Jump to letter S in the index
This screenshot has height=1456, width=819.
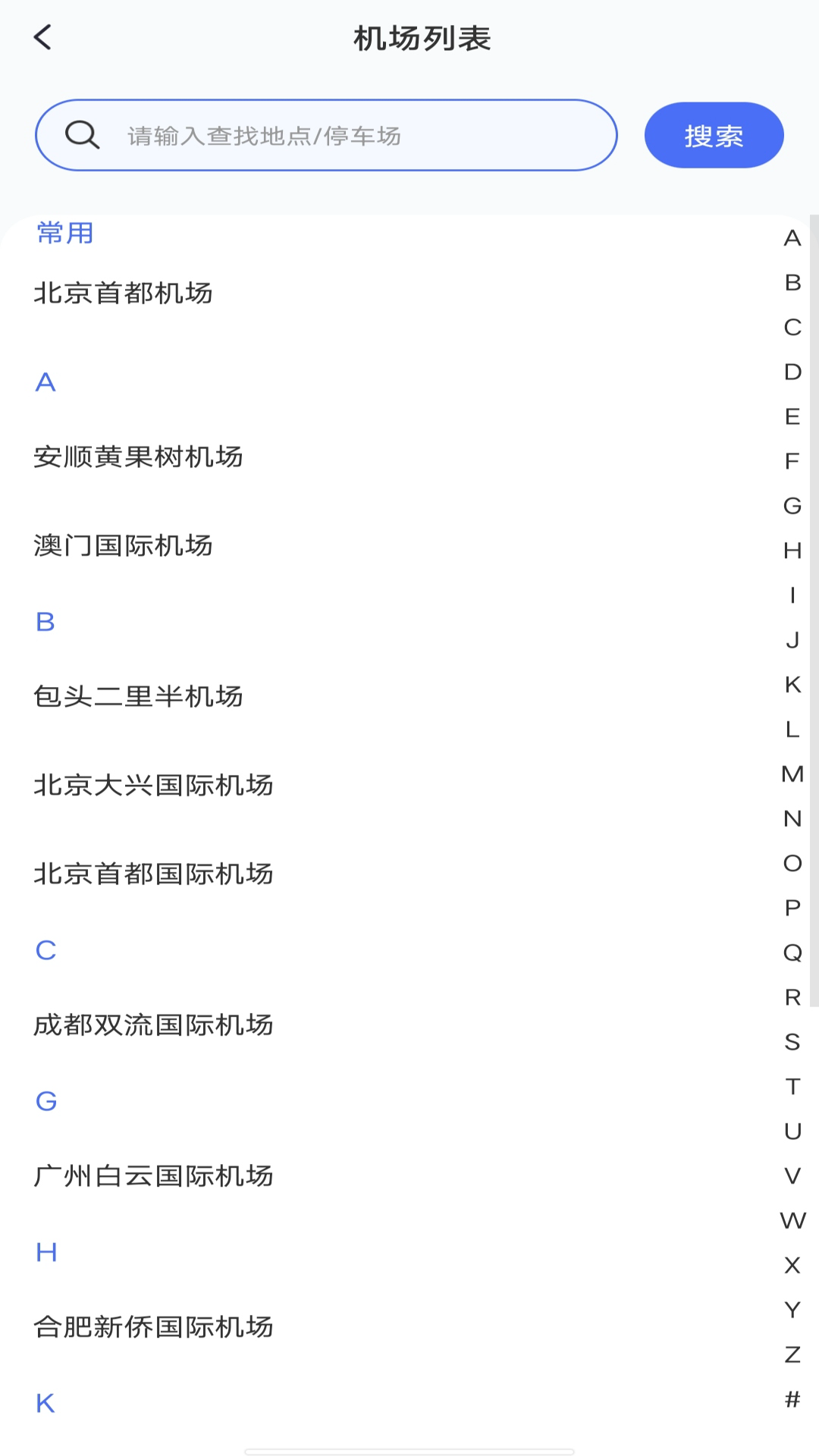pos(792,1042)
